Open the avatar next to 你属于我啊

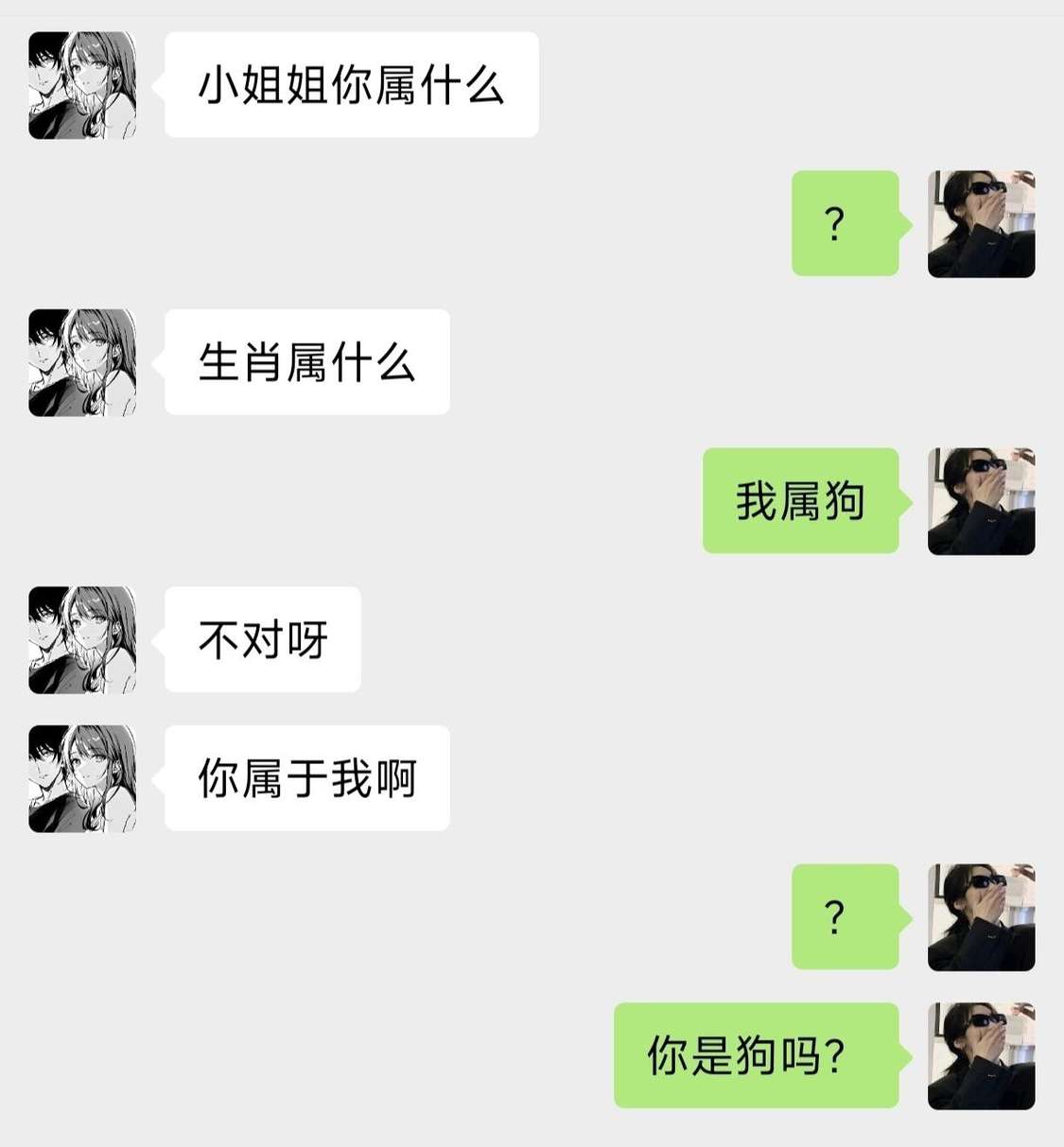(x=82, y=778)
